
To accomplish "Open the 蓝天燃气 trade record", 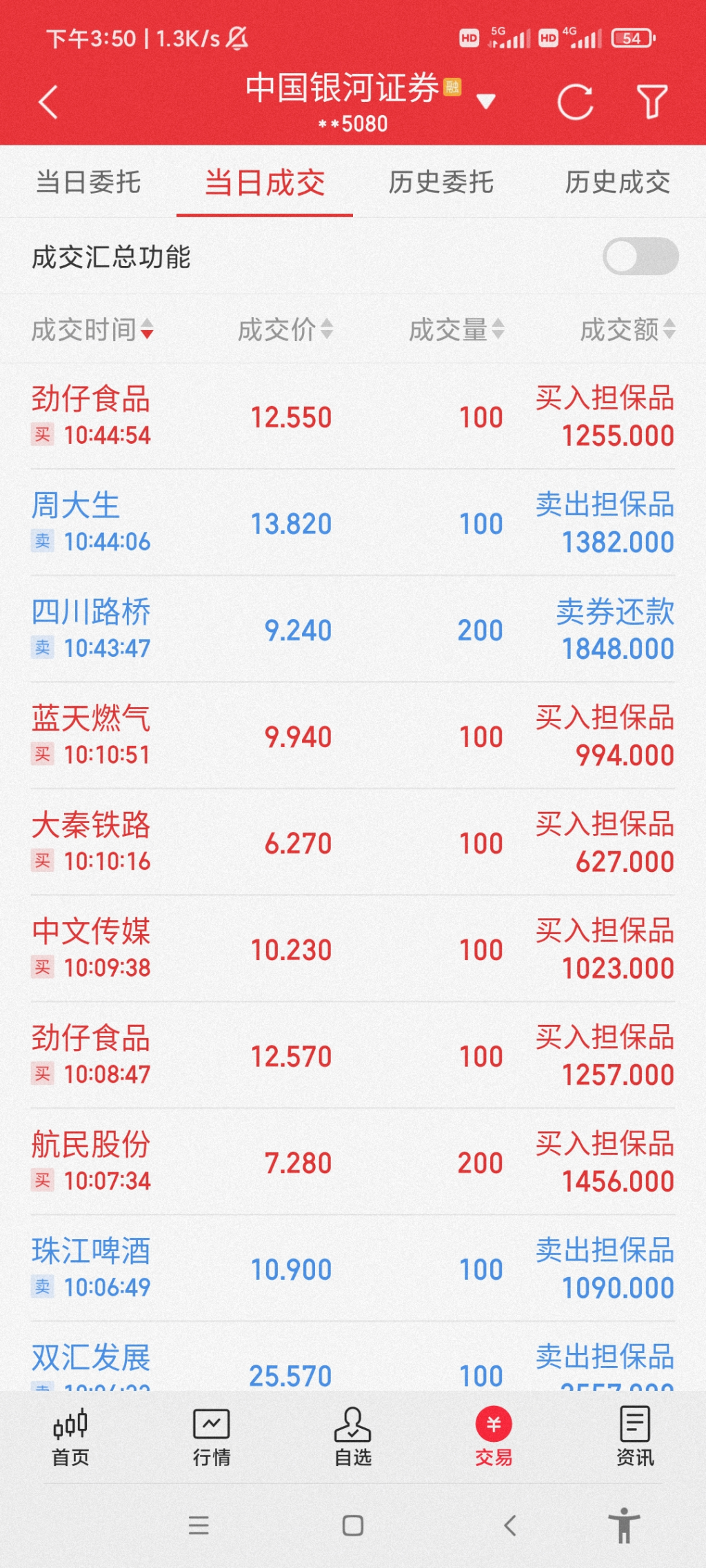I will click(353, 736).
